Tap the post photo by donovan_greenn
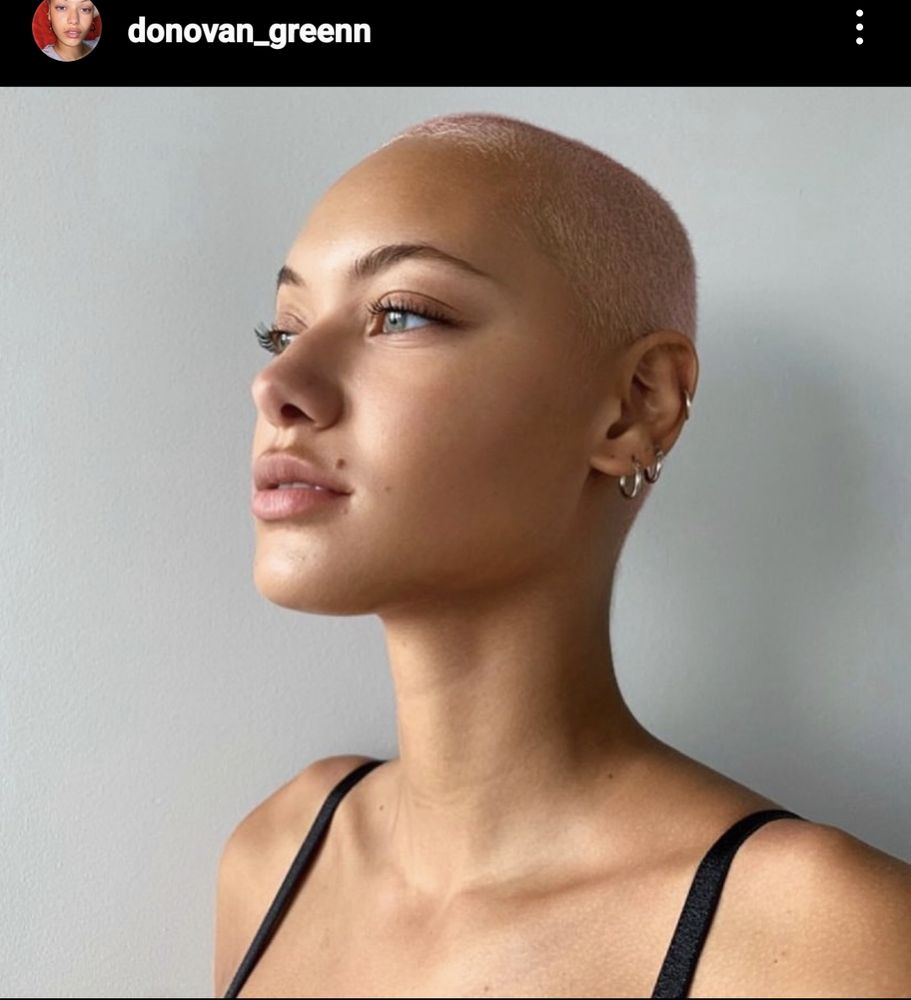 coord(455,542)
